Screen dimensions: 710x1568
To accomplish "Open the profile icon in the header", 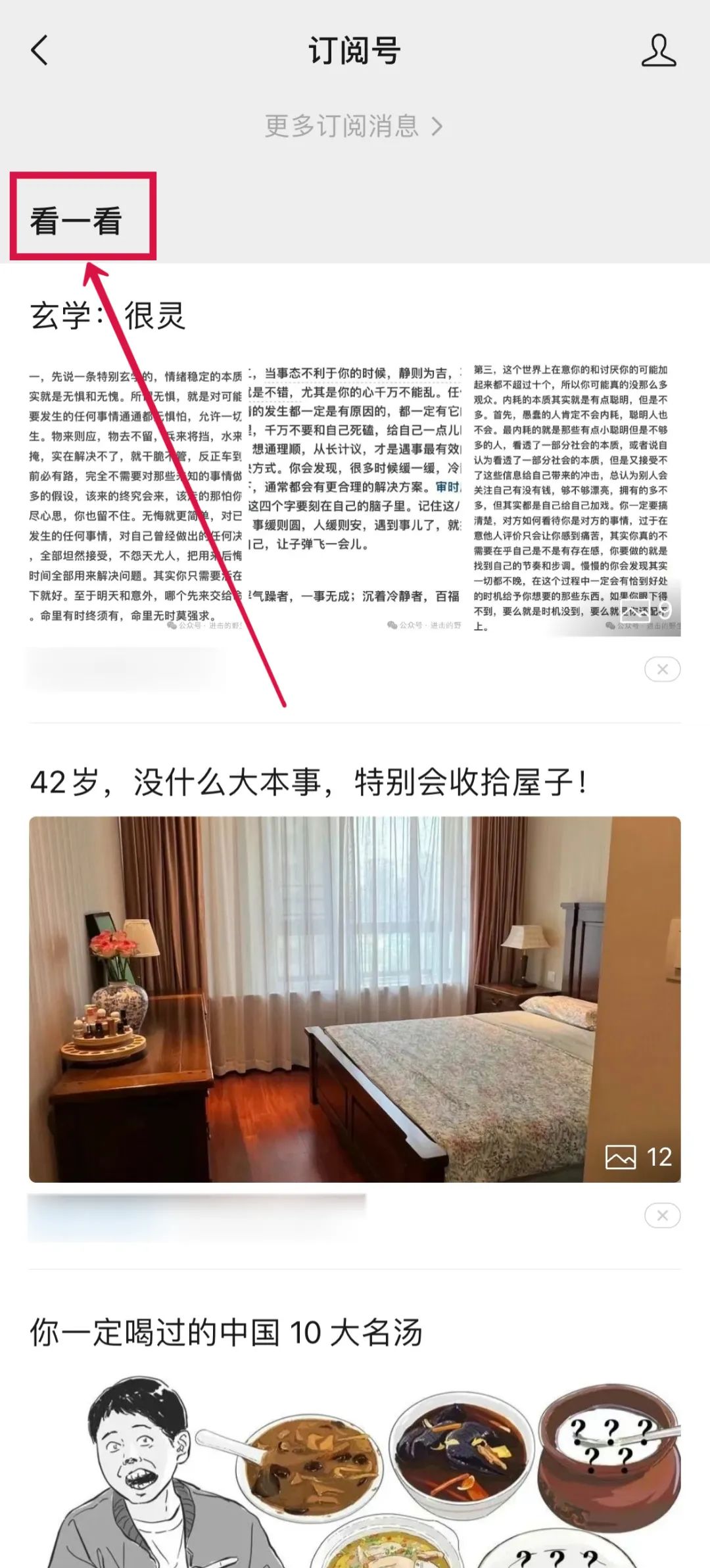I will tap(658, 51).
